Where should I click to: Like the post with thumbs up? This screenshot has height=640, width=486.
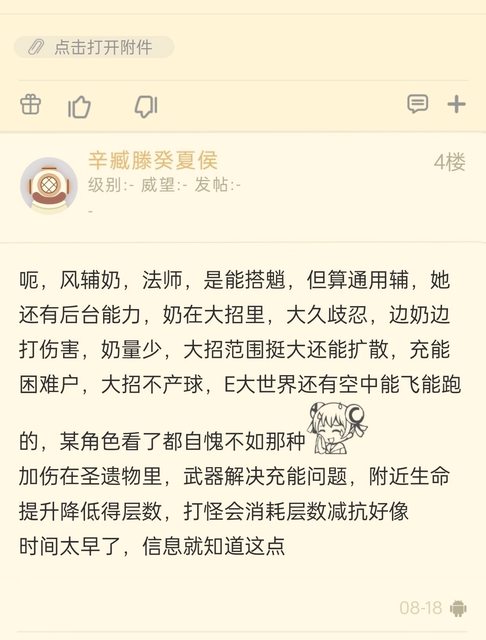pyautogui.click(x=79, y=107)
